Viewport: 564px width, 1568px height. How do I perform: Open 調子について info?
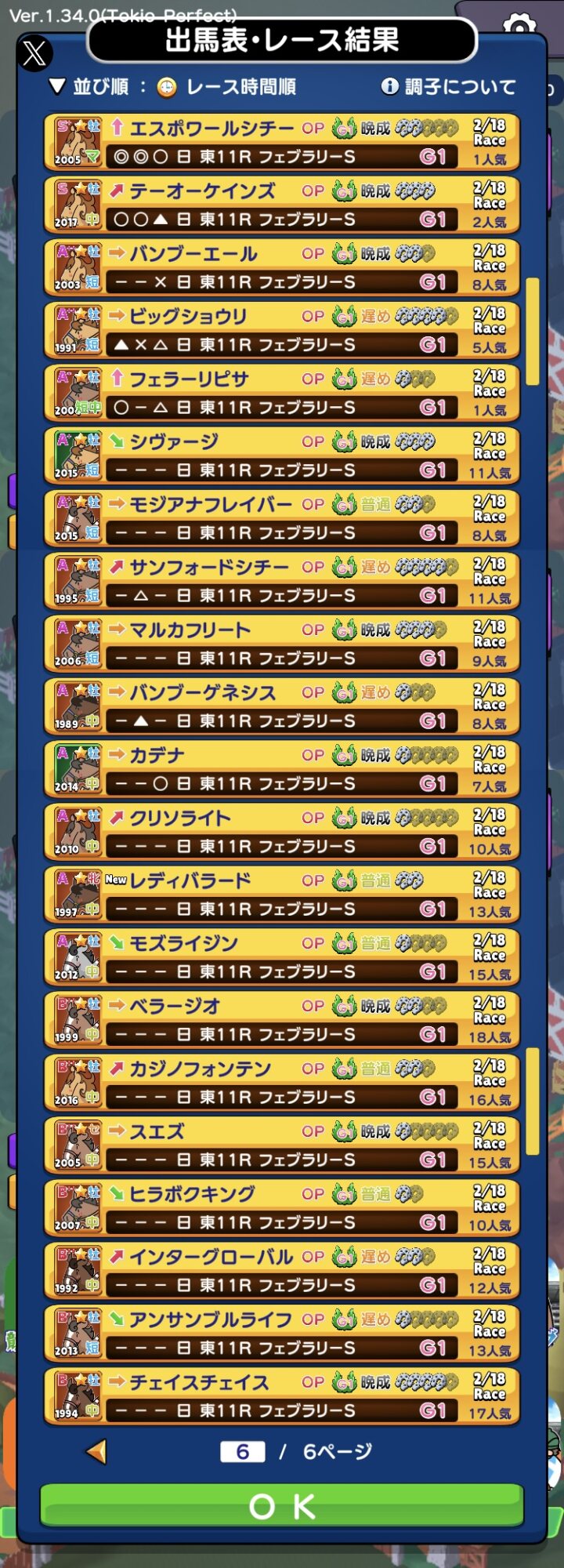point(449,87)
